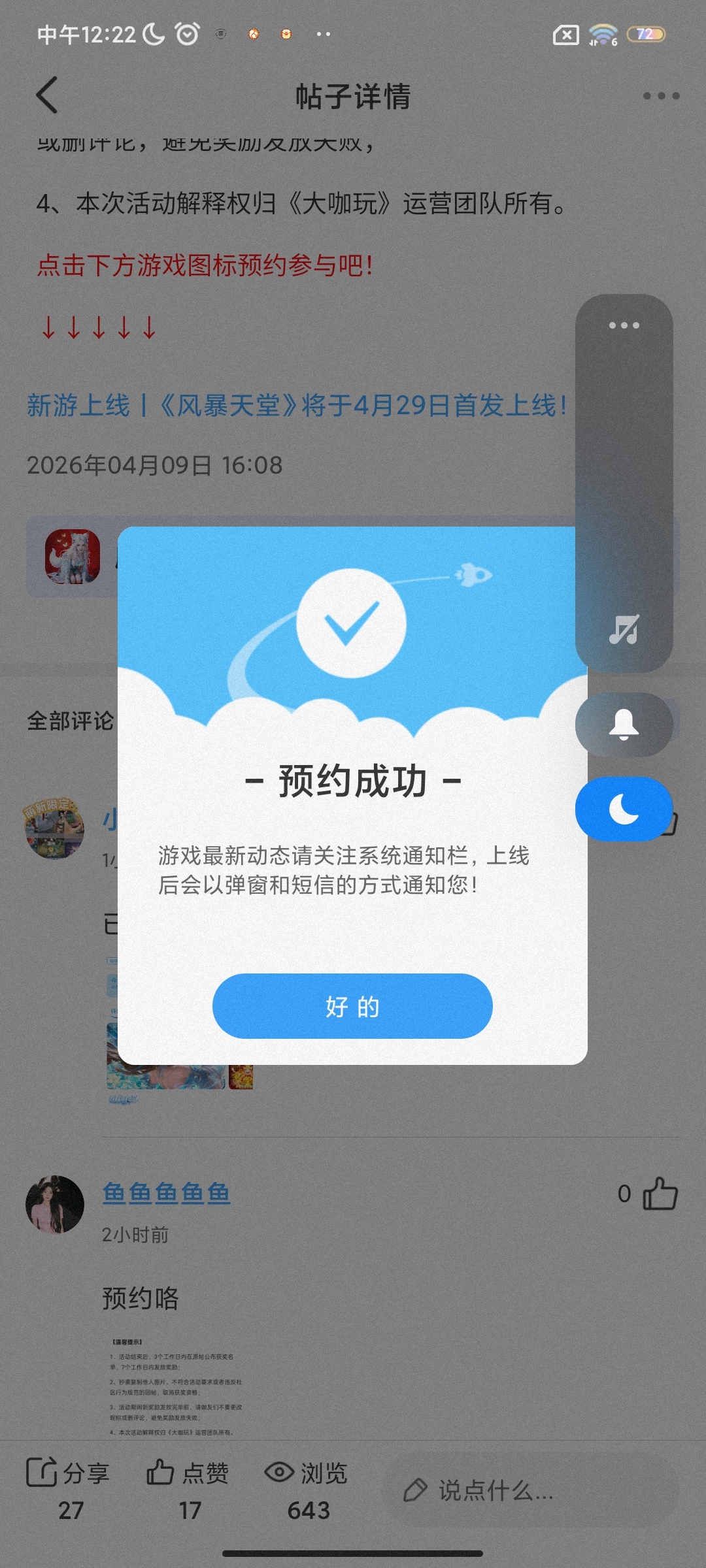Like 鱼鱼鱼鱼鱼's comment
706x1568 pixels.
click(x=660, y=1194)
